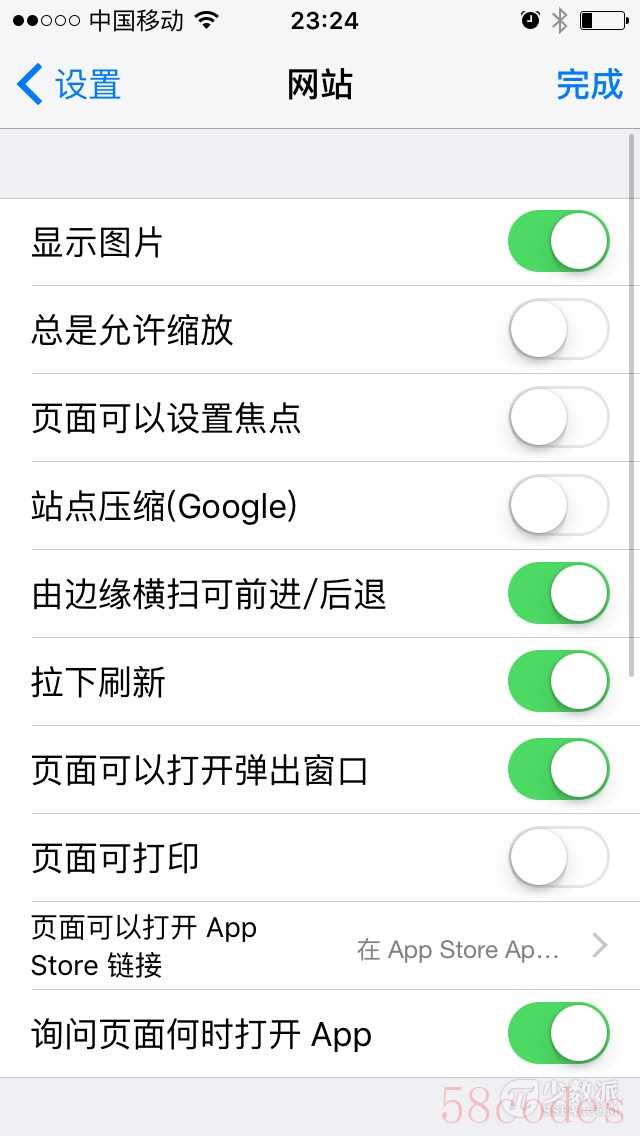Turn off 拉下刷新
Viewport: 640px width, 1136px height.
click(x=558, y=682)
